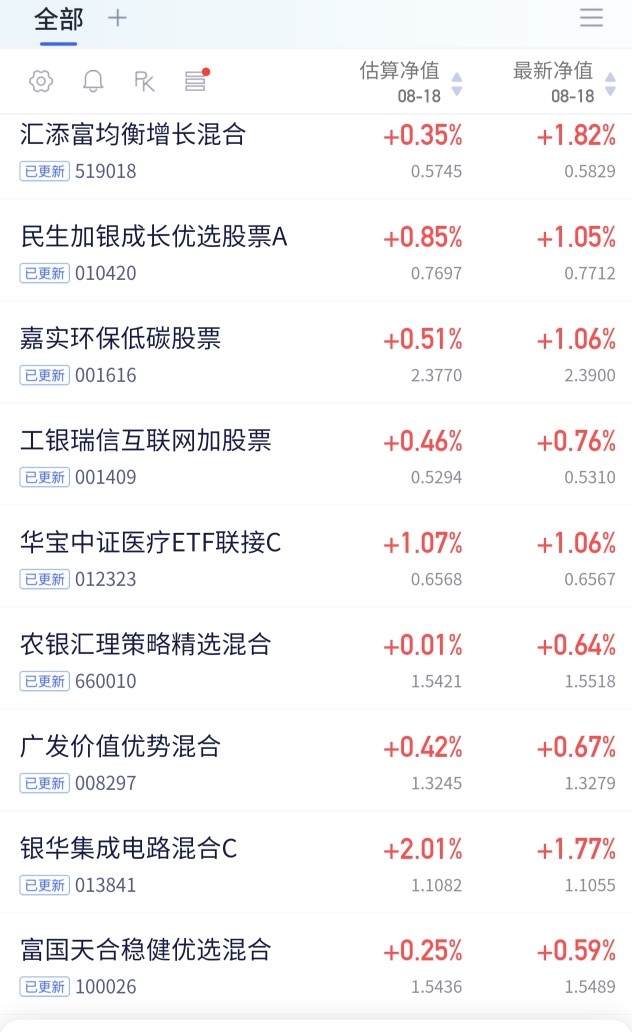Open the hamburger menu at top right
The width and height of the screenshot is (632, 1032).
[x=591, y=18]
